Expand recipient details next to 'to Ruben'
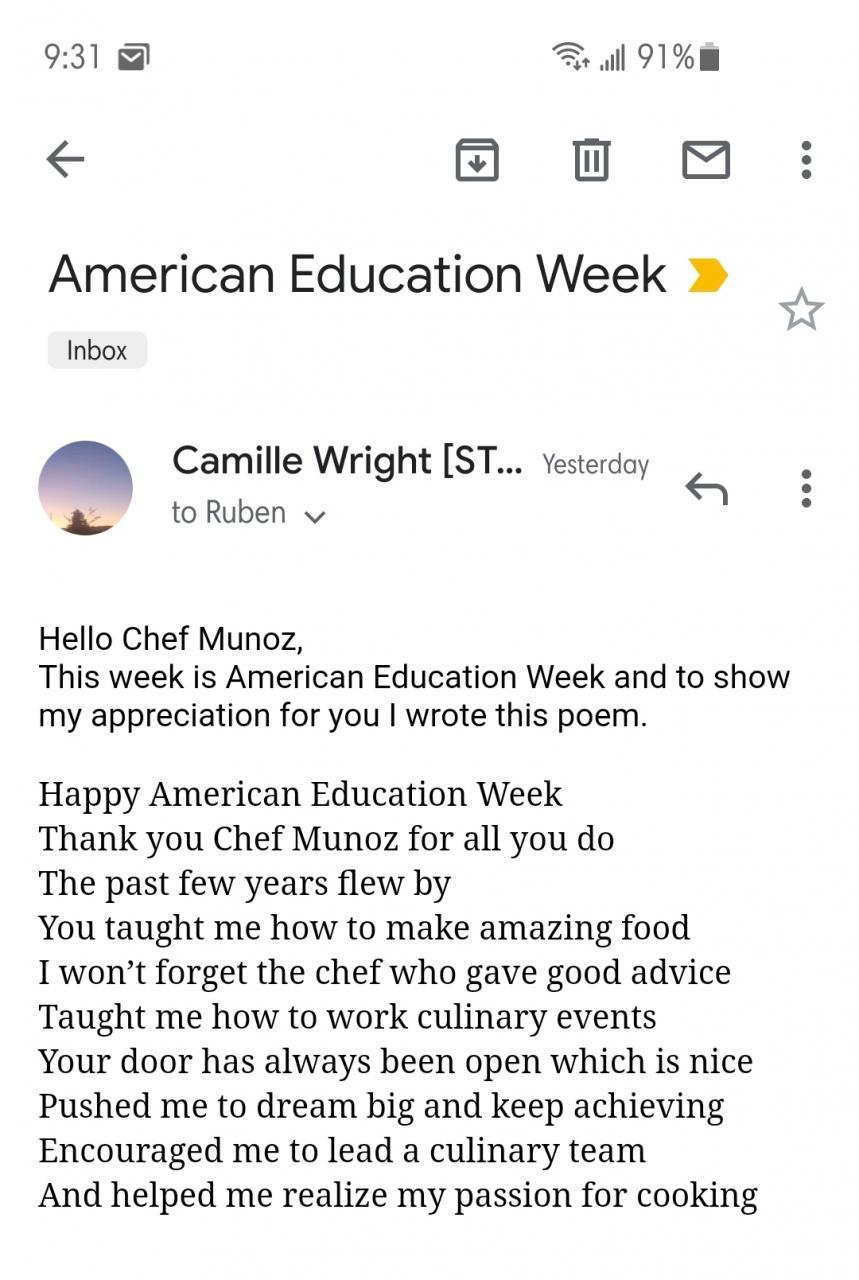The width and height of the screenshot is (859, 1280). pyautogui.click(x=315, y=516)
